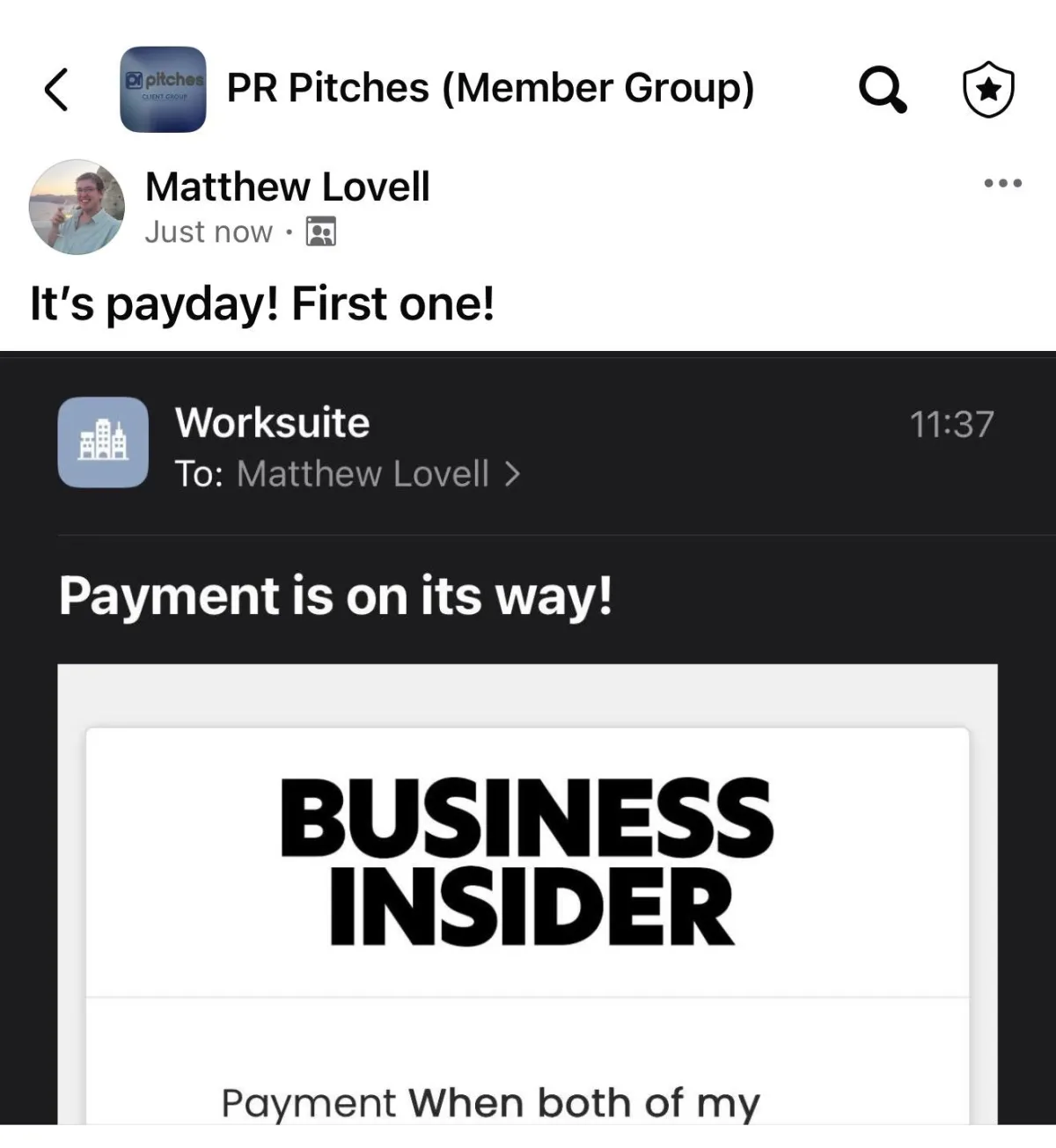
Task: Search within the PR Pitches group
Action: [882, 90]
